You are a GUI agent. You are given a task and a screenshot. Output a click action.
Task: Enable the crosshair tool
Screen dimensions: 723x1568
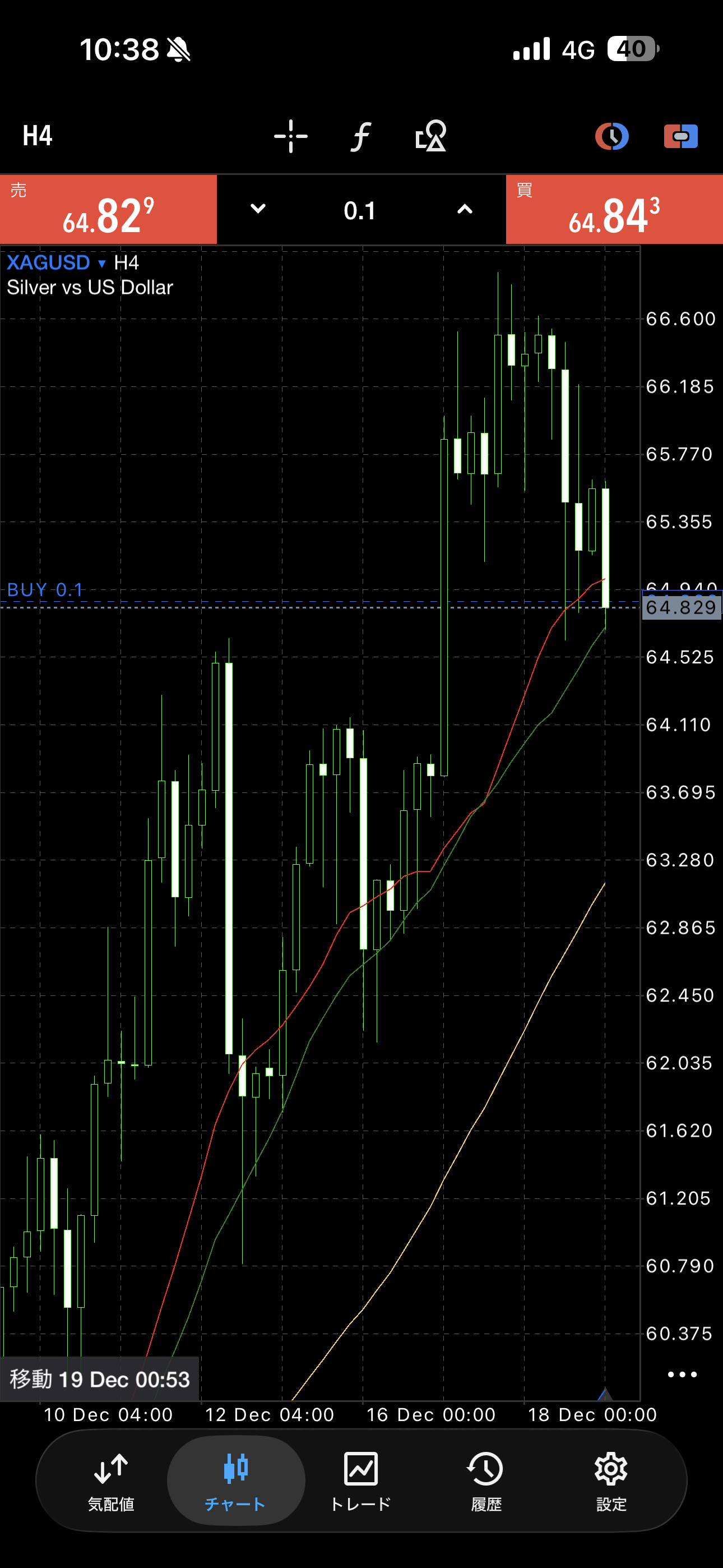(x=290, y=136)
